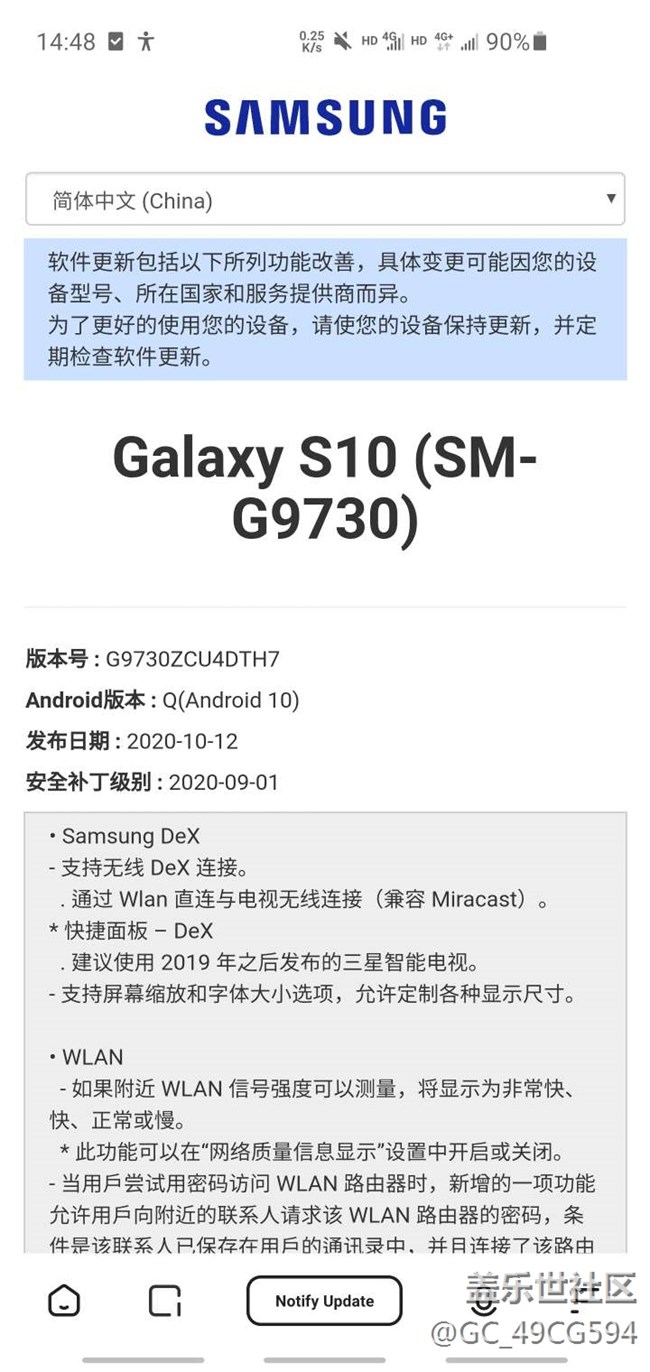Tap the Notify Update button
Image resolution: width=650 pixels, height=1372 pixels.
click(x=325, y=1301)
